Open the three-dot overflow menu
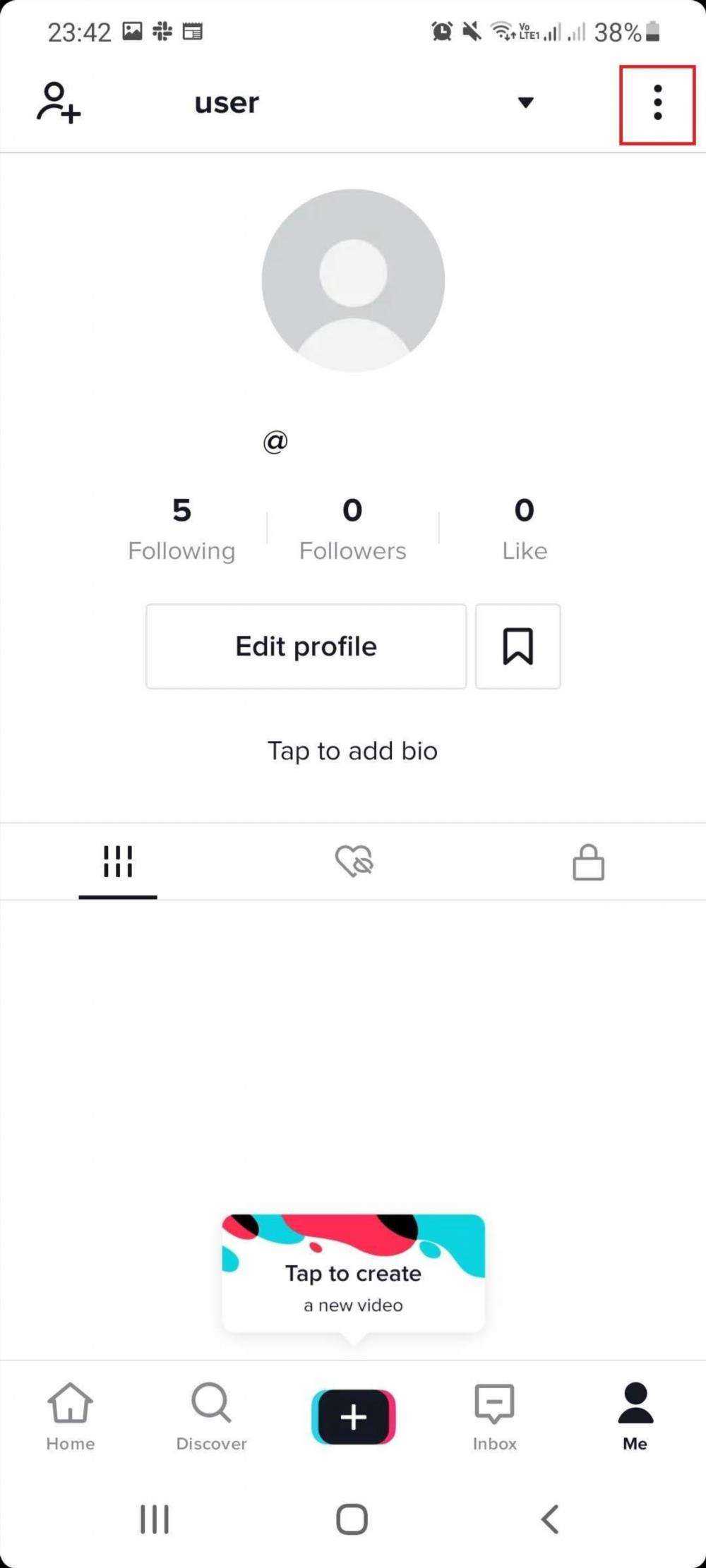The height and width of the screenshot is (1568, 706). coord(657,104)
